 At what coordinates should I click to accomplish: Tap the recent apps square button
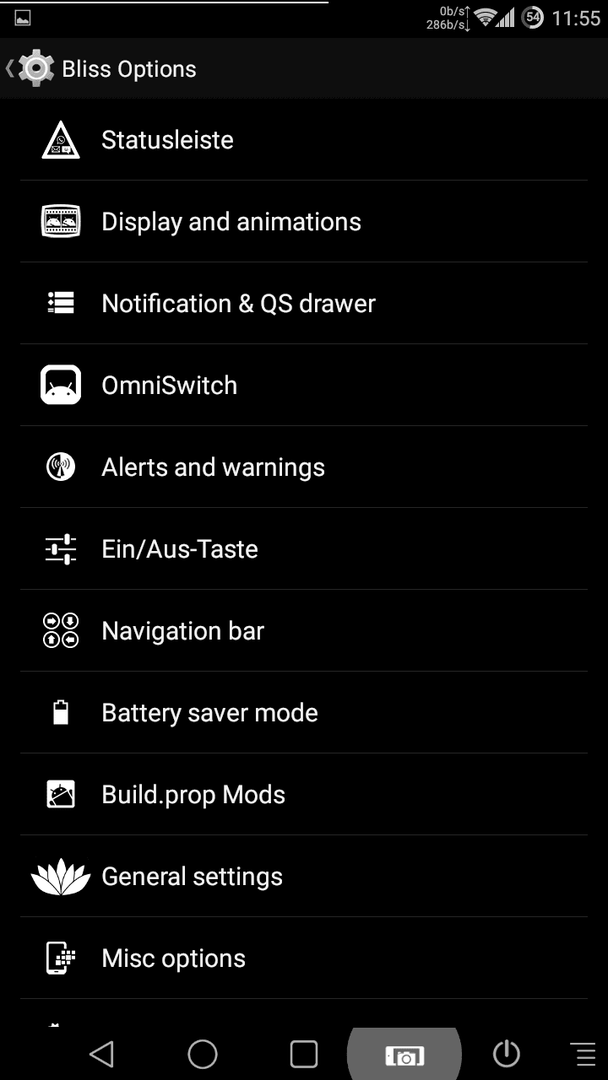click(304, 1054)
